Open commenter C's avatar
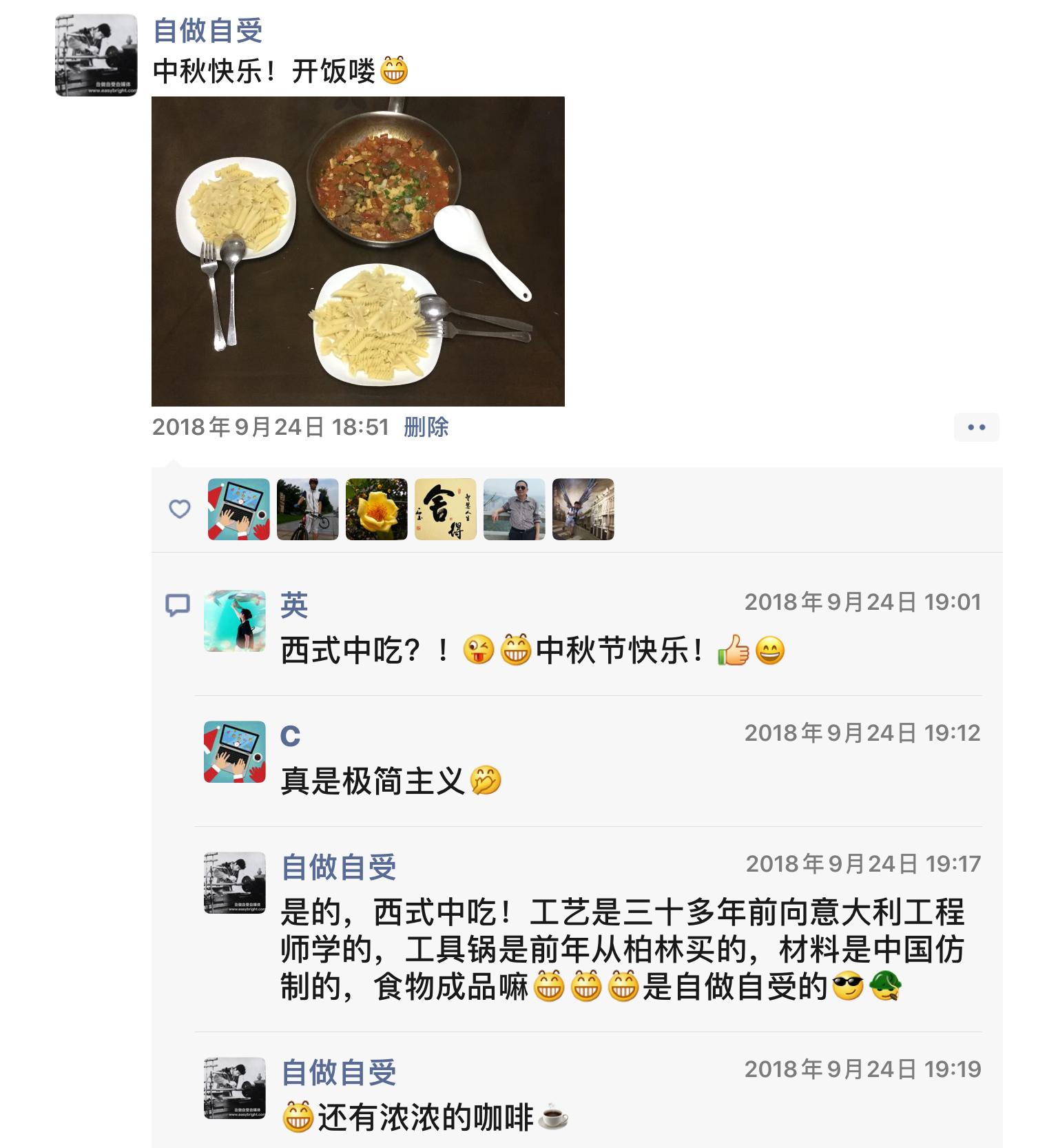Viewport: 1058px width, 1148px height. (x=234, y=752)
